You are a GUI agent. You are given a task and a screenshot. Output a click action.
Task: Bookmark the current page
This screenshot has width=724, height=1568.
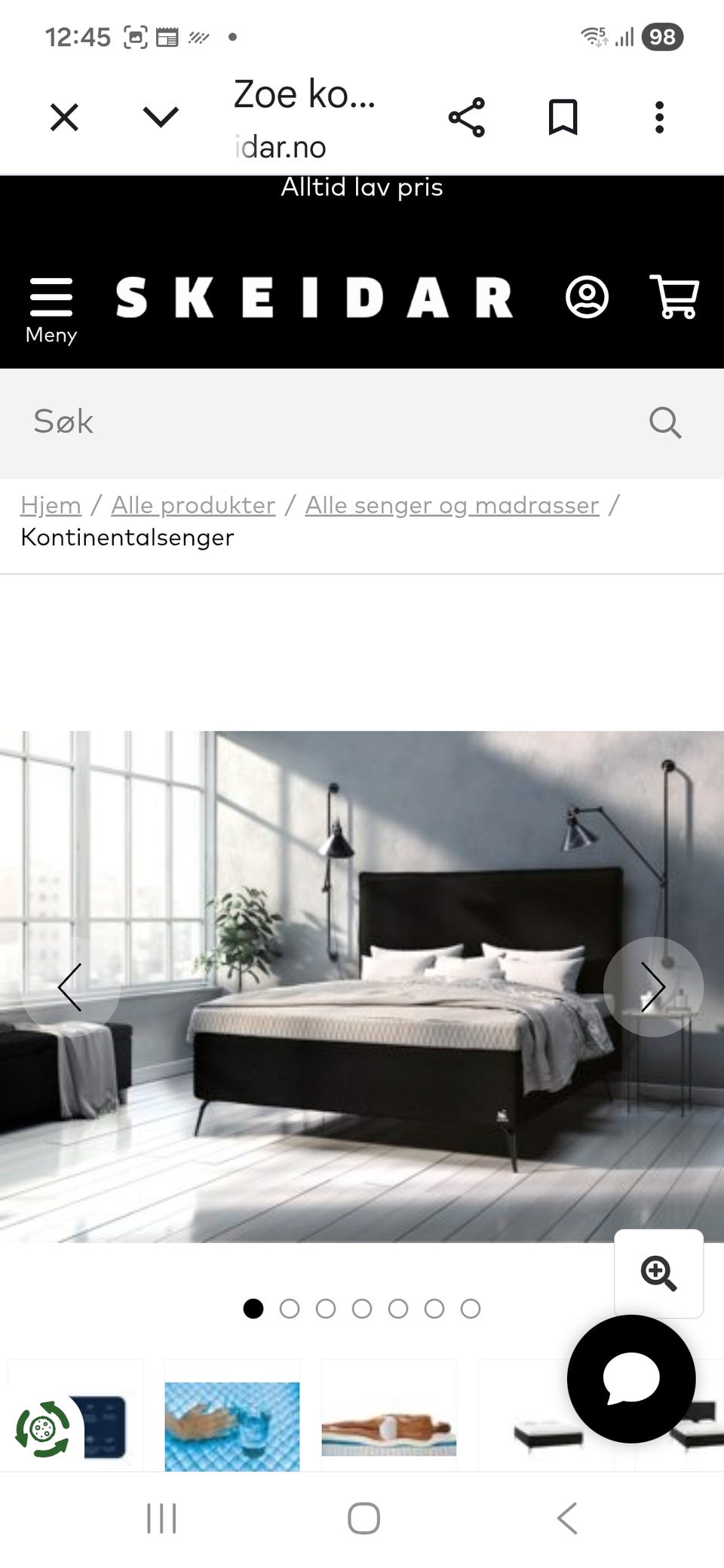(562, 117)
